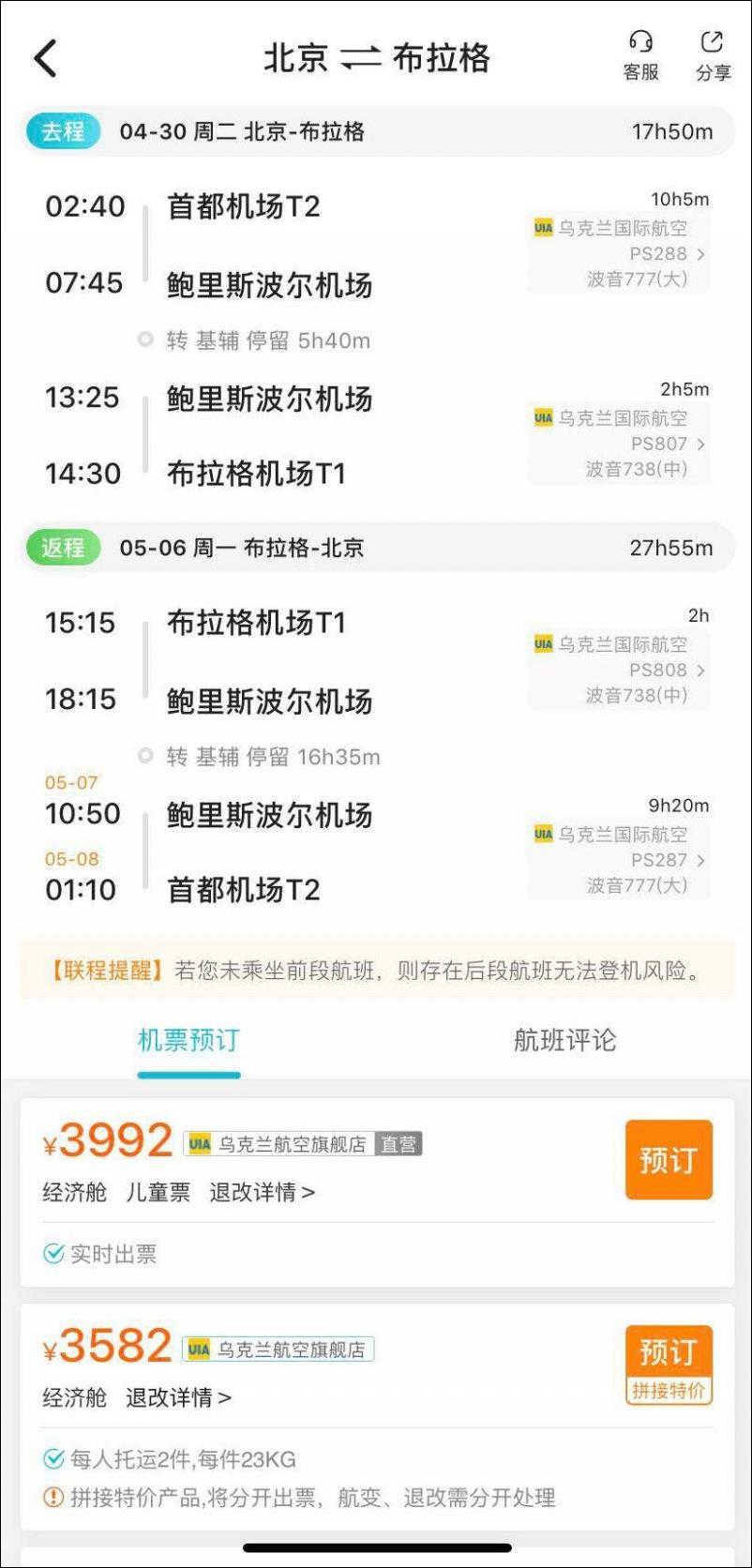Open flight PS288 details

pos(619,253)
